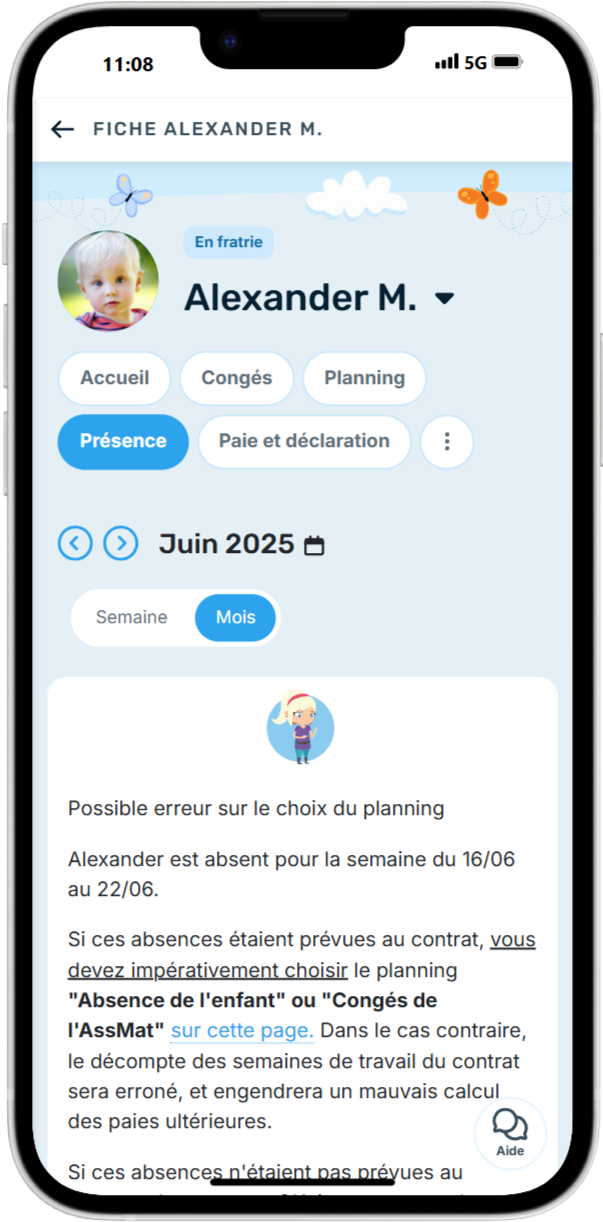
Task: Go back from Fiche Alexander M.
Action: [x=63, y=129]
